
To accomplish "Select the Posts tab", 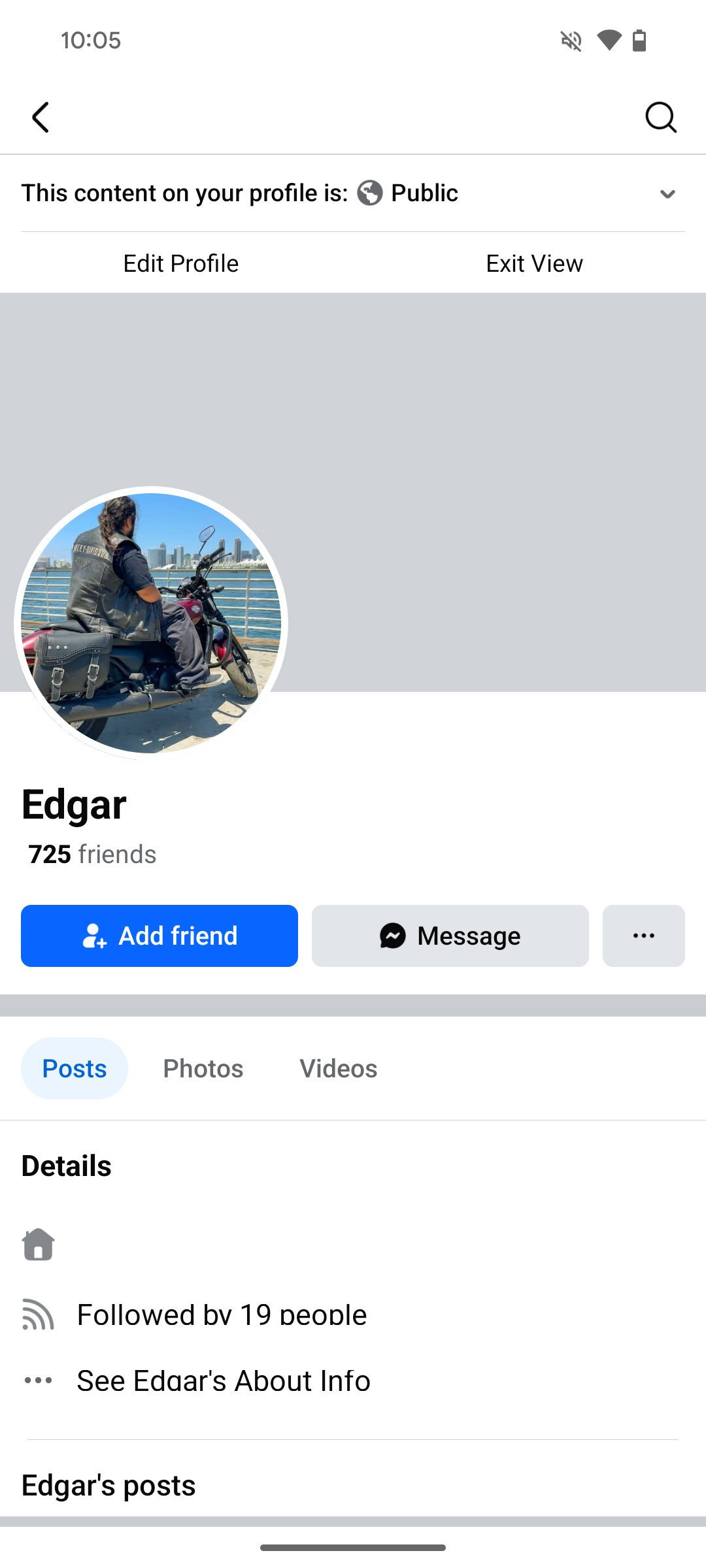I will point(75,1069).
